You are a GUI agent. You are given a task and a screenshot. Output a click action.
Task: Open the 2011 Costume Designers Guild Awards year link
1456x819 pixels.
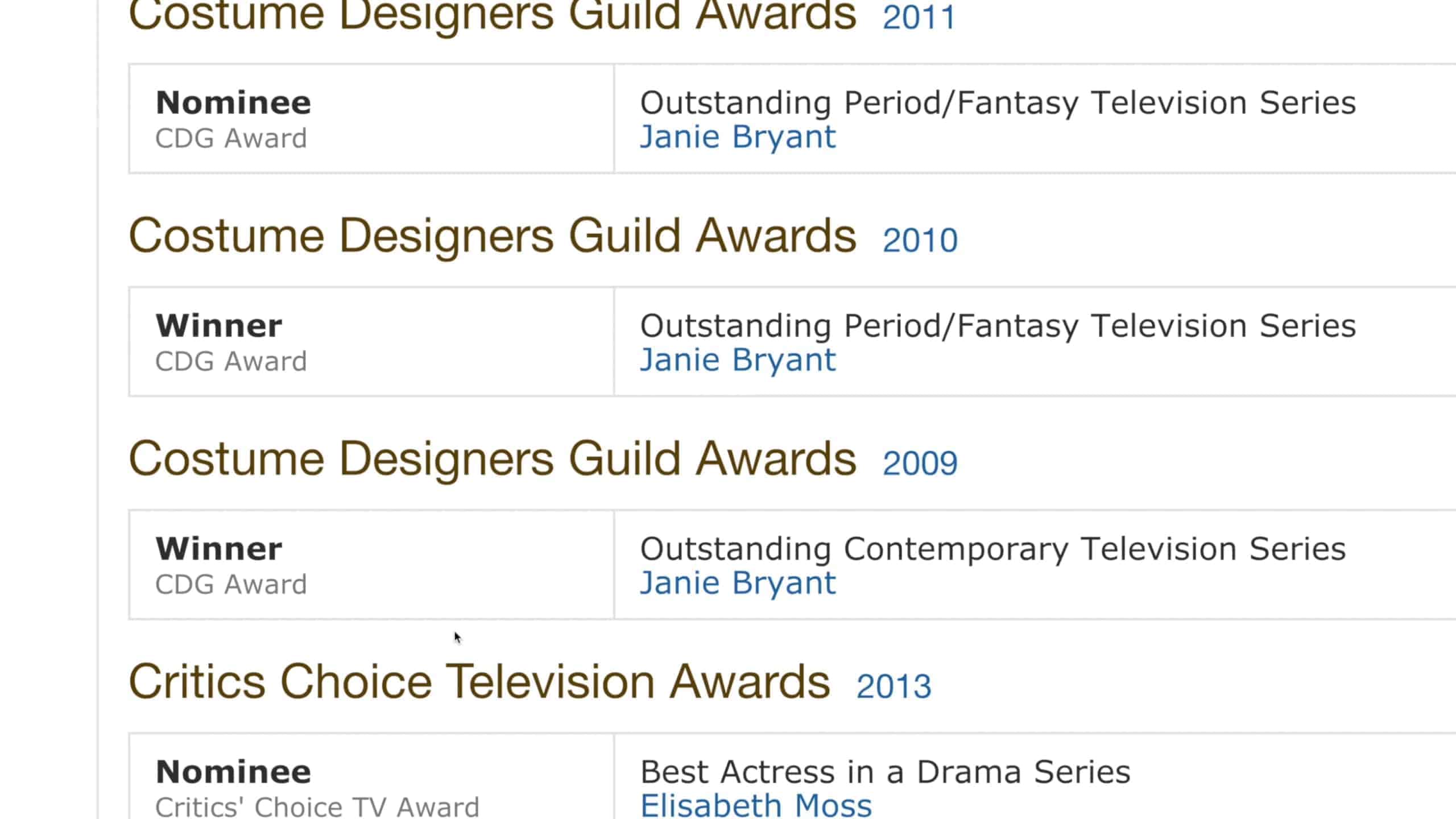[x=919, y=17]
